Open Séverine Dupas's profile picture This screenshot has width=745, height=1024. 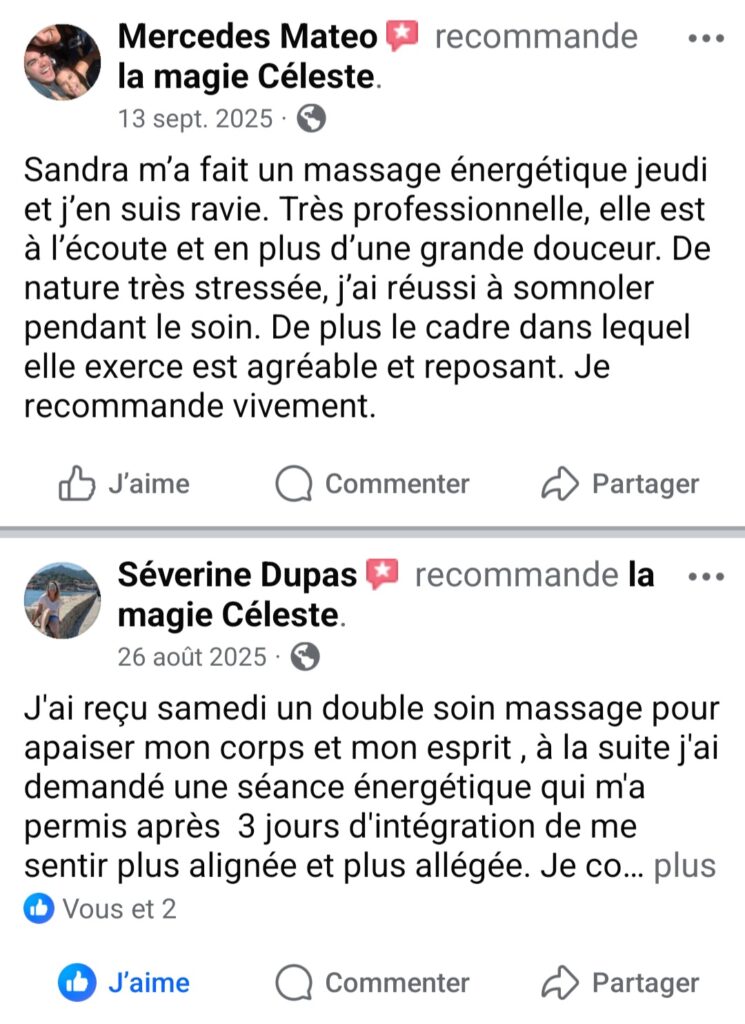[x=62, y=600]
